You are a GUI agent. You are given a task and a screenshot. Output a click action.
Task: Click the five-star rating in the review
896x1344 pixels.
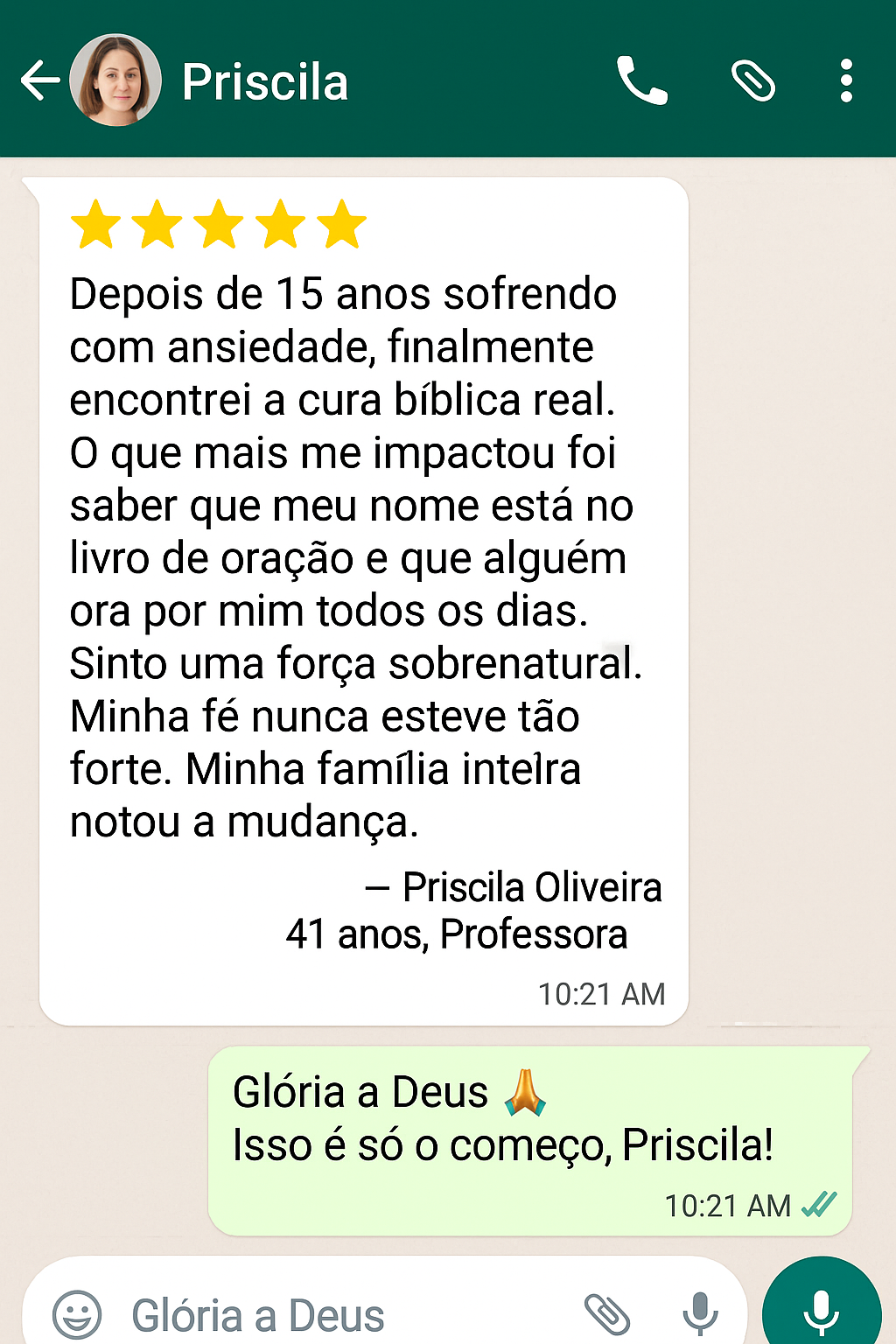215,227
